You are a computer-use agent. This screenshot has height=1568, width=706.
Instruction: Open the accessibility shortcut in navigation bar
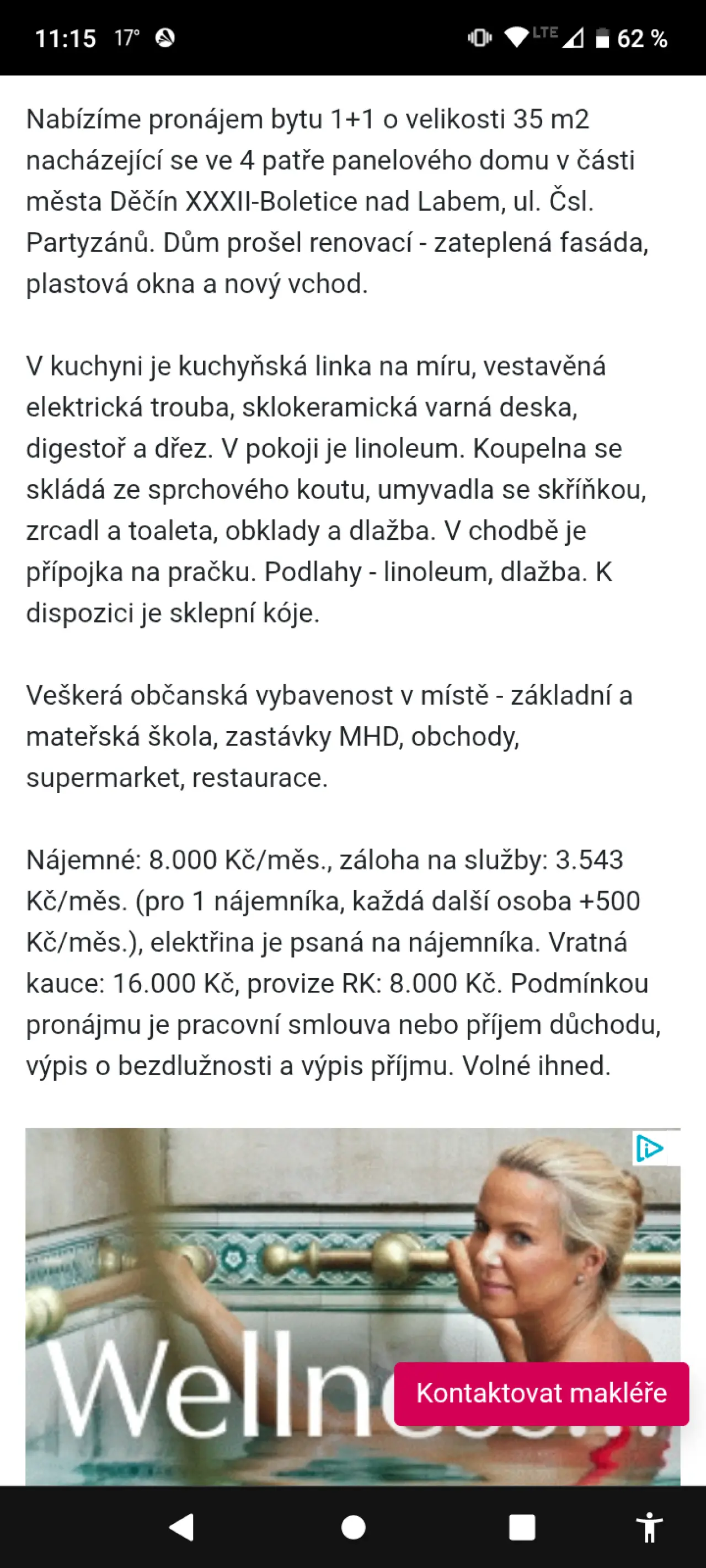[x=649, y=1527]
